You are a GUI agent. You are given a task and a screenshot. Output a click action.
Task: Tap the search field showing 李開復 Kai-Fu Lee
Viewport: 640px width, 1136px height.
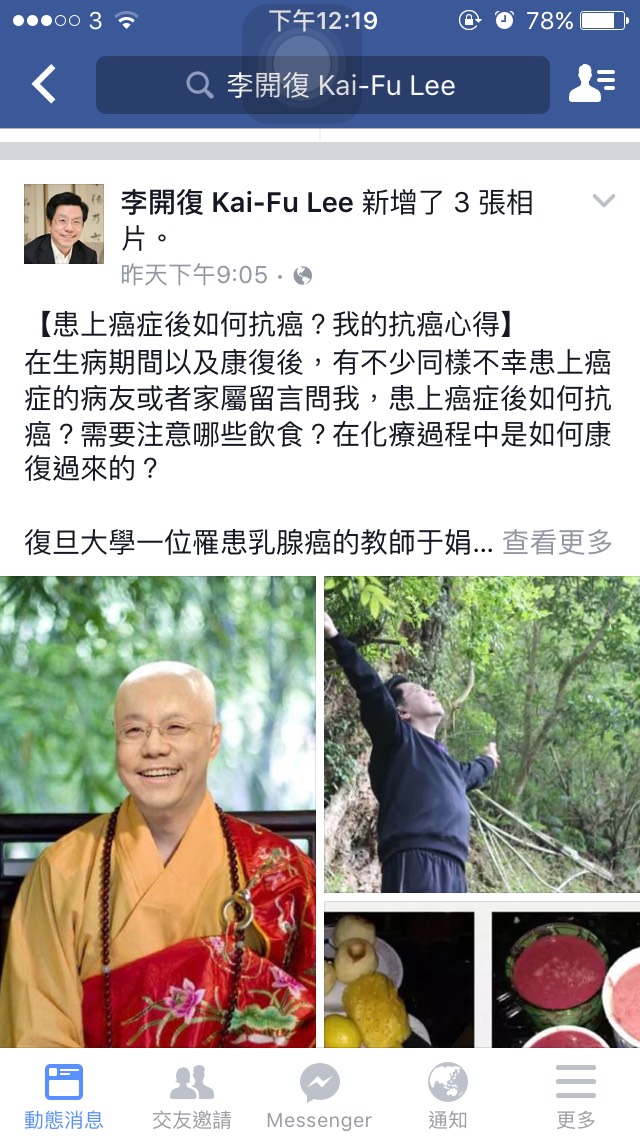point(322,85)
